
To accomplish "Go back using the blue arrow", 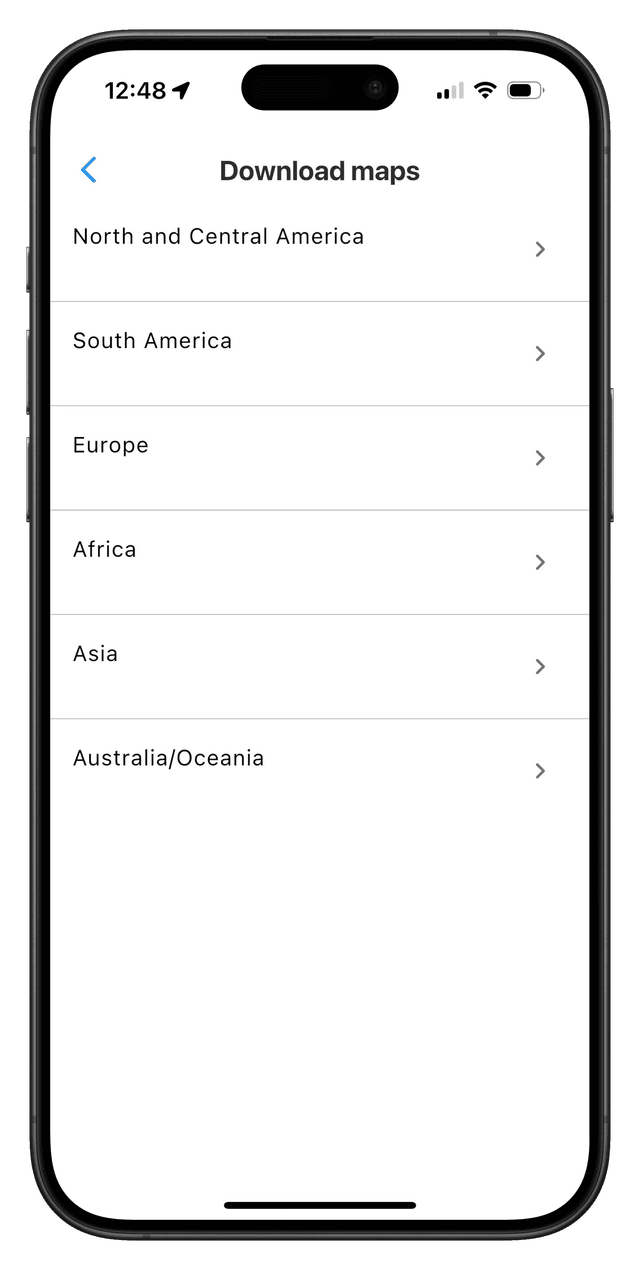I will (x=88, y=170).
